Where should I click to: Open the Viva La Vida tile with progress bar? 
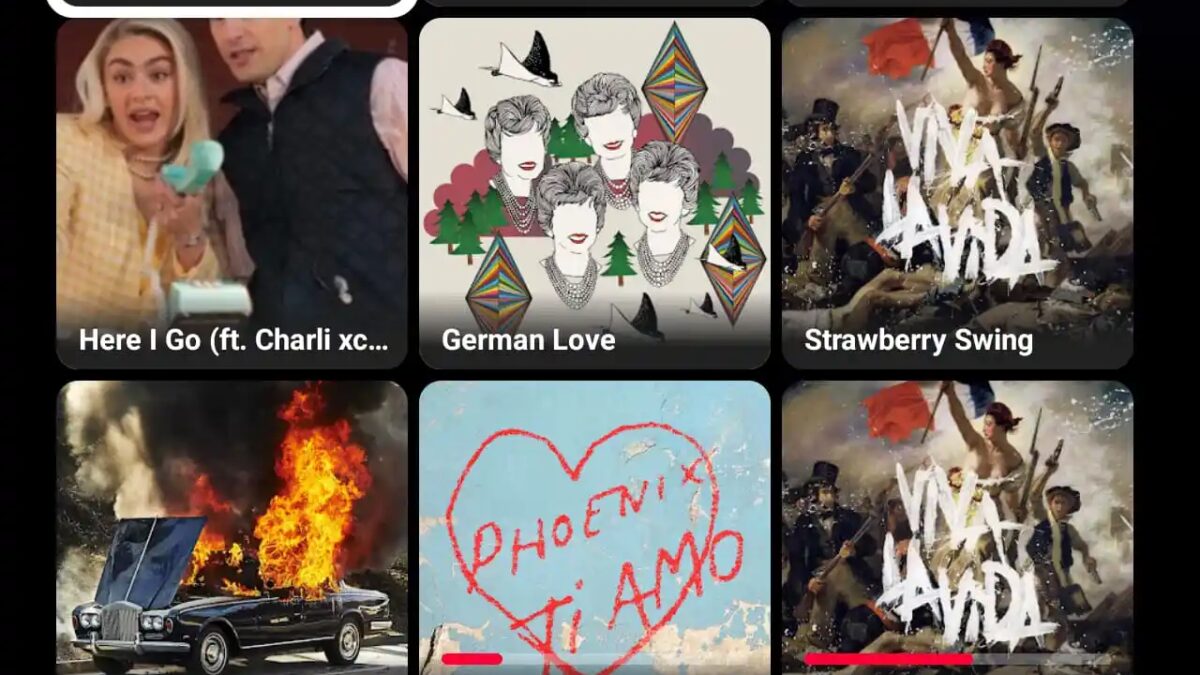(x=957, y=527)
